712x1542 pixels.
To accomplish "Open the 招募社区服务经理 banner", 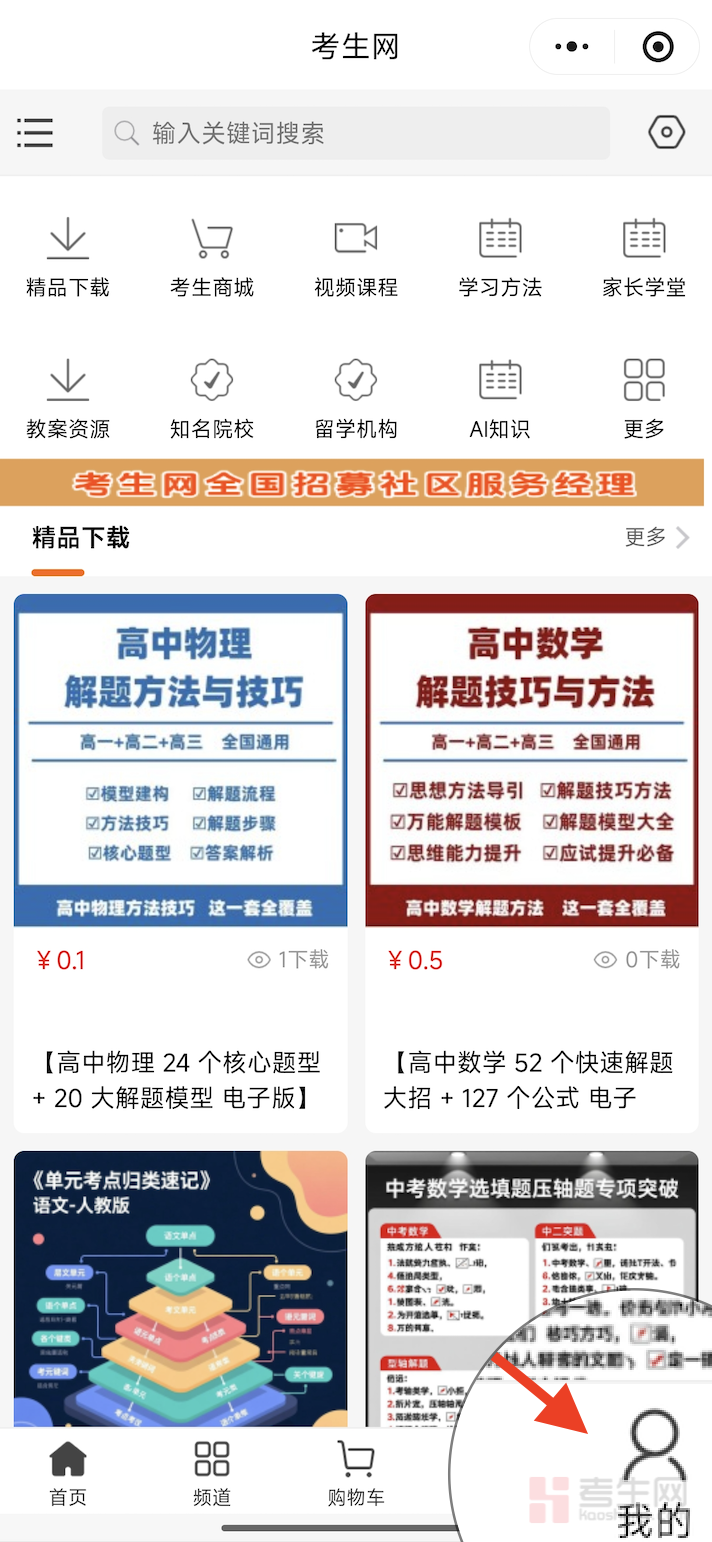I will click(x=356, y=484).
